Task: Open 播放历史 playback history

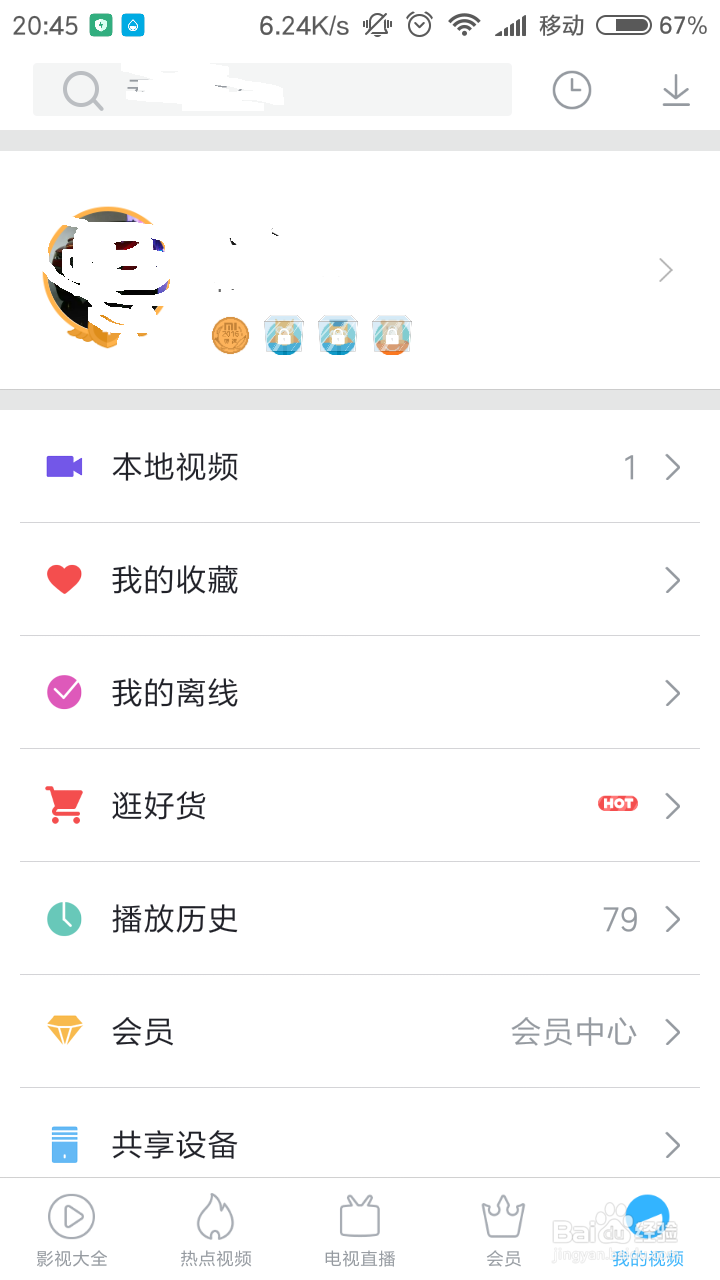Action: click(x=175, y=918)
